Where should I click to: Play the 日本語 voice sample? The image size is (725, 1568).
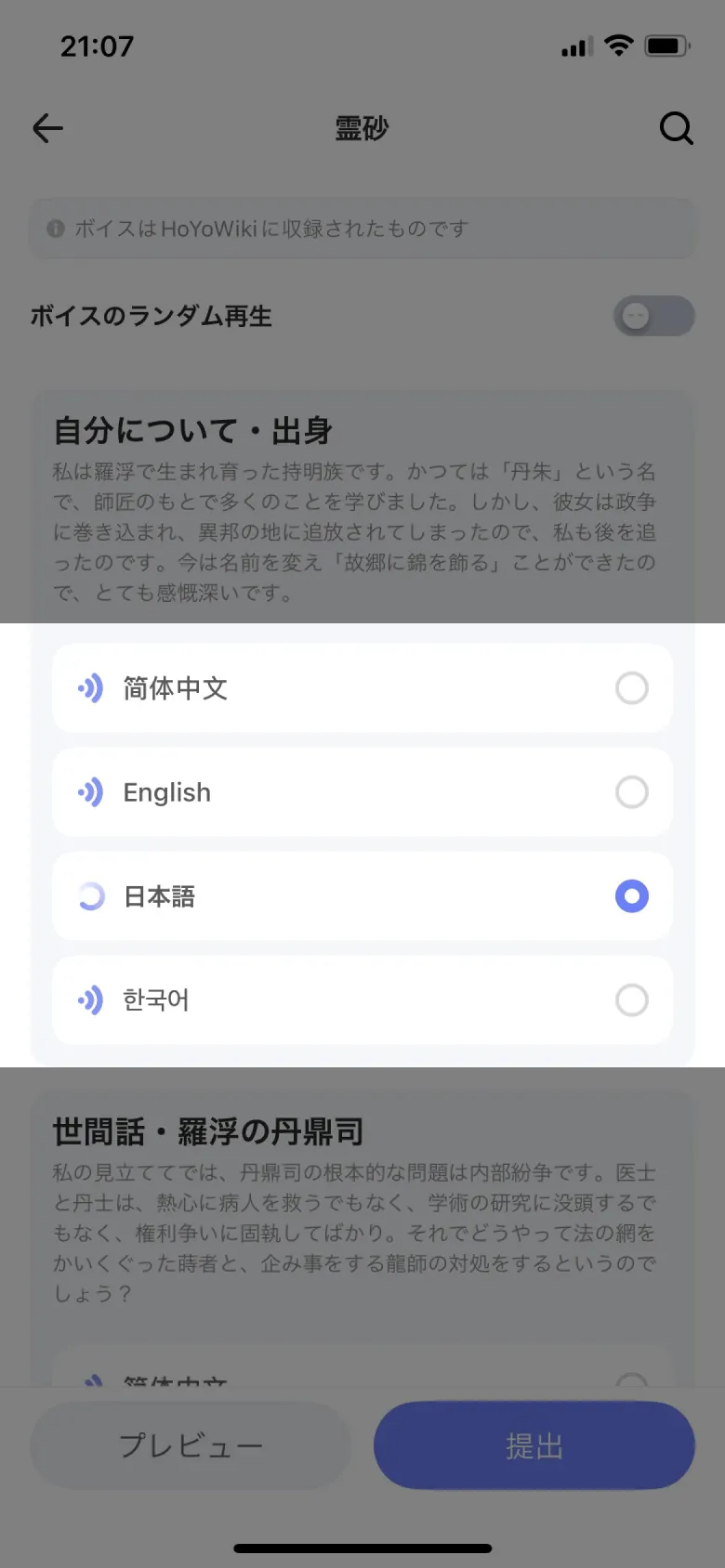92,896
